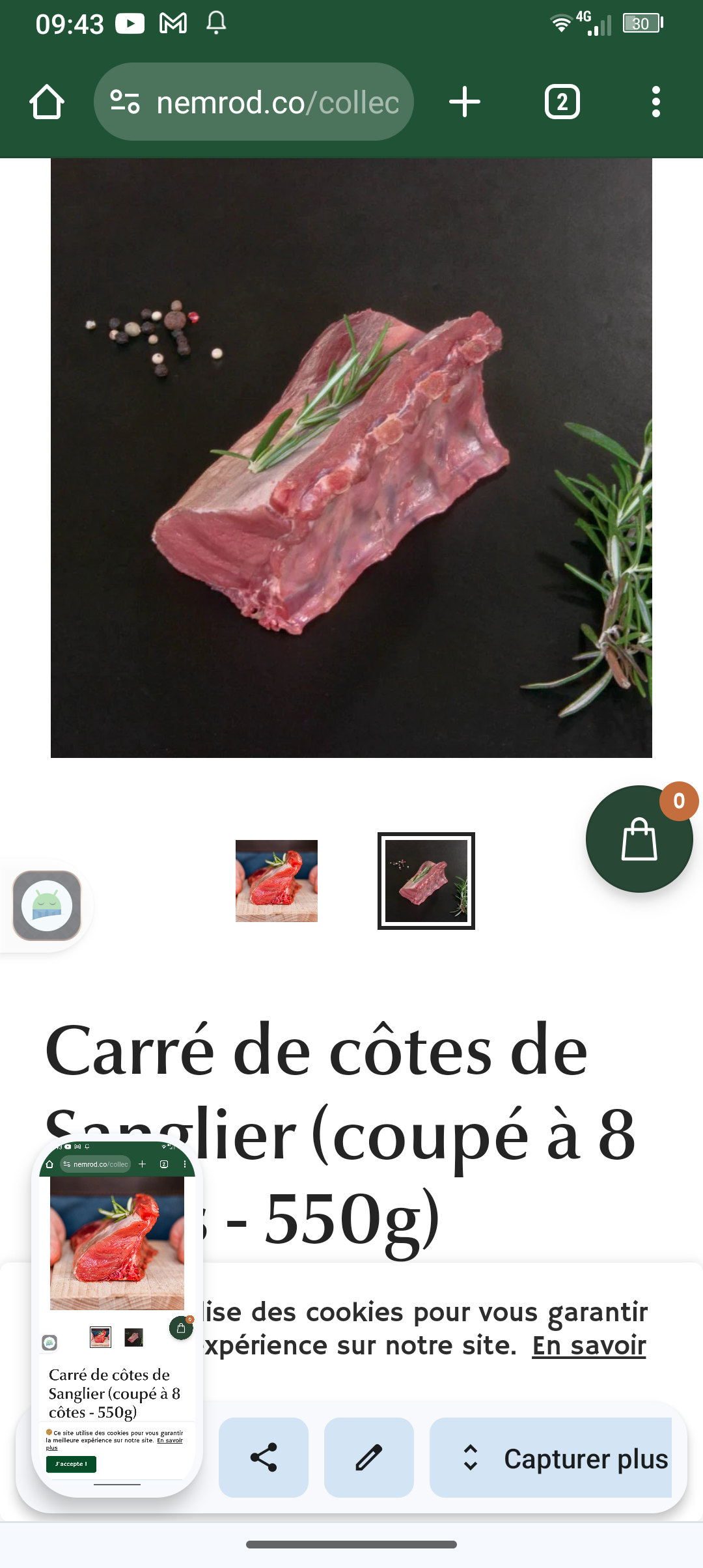703x1568 pixels.
Task: Open the En savoir cookie link
Action: coord(588,1345)
